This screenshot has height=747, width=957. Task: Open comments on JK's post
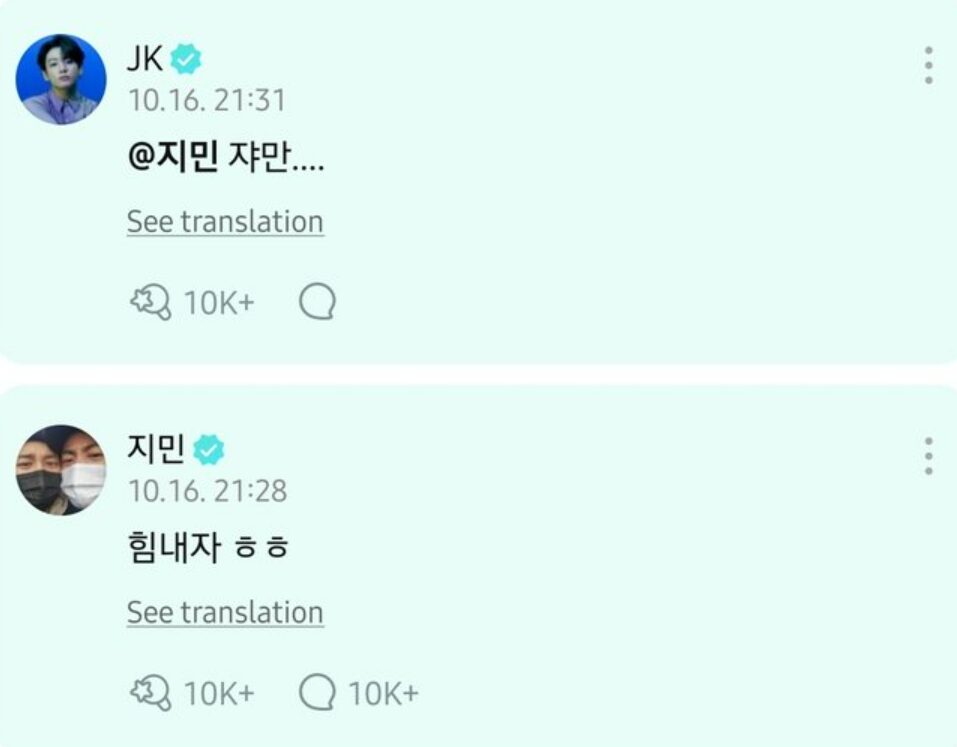click(317, 302)
